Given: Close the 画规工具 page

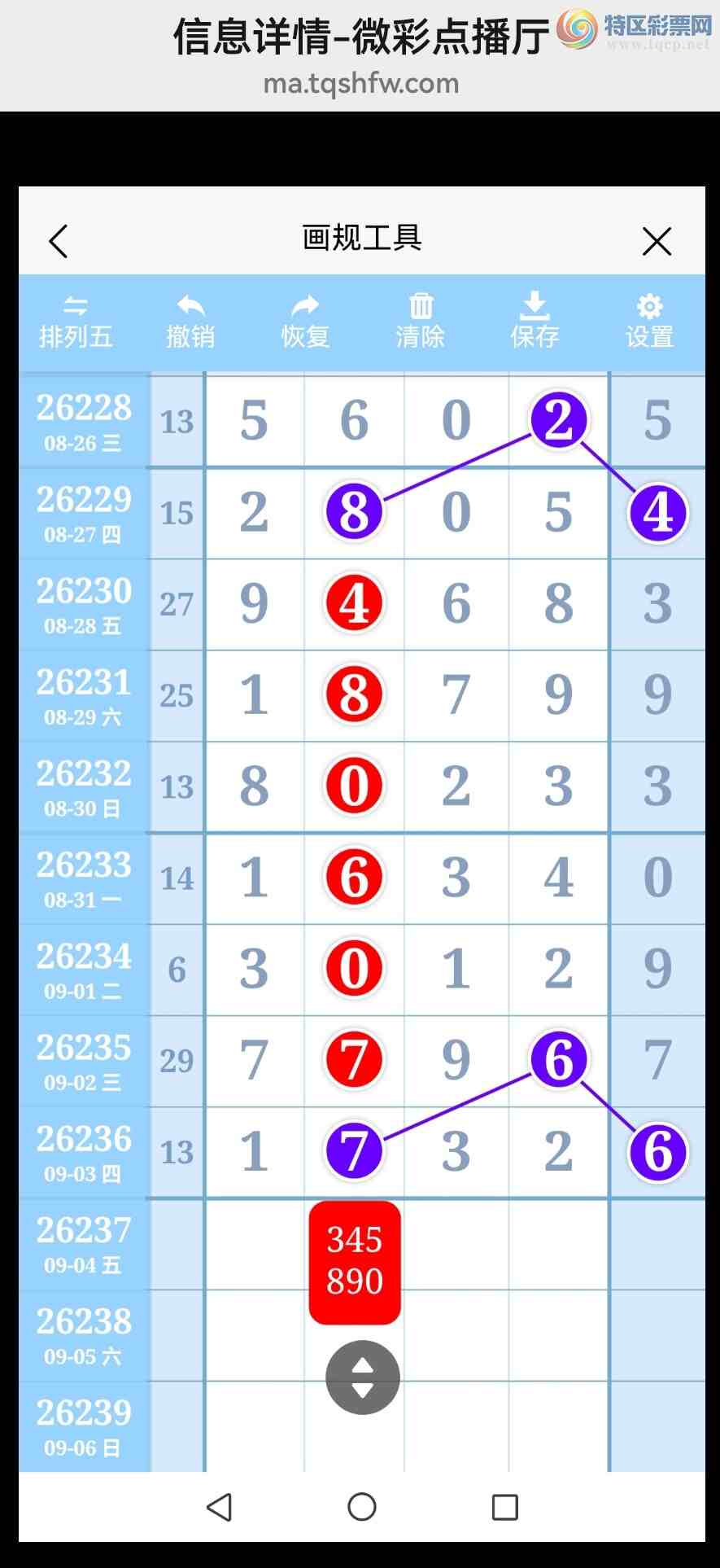Looking at the screenshot, I should click(657, 241).
